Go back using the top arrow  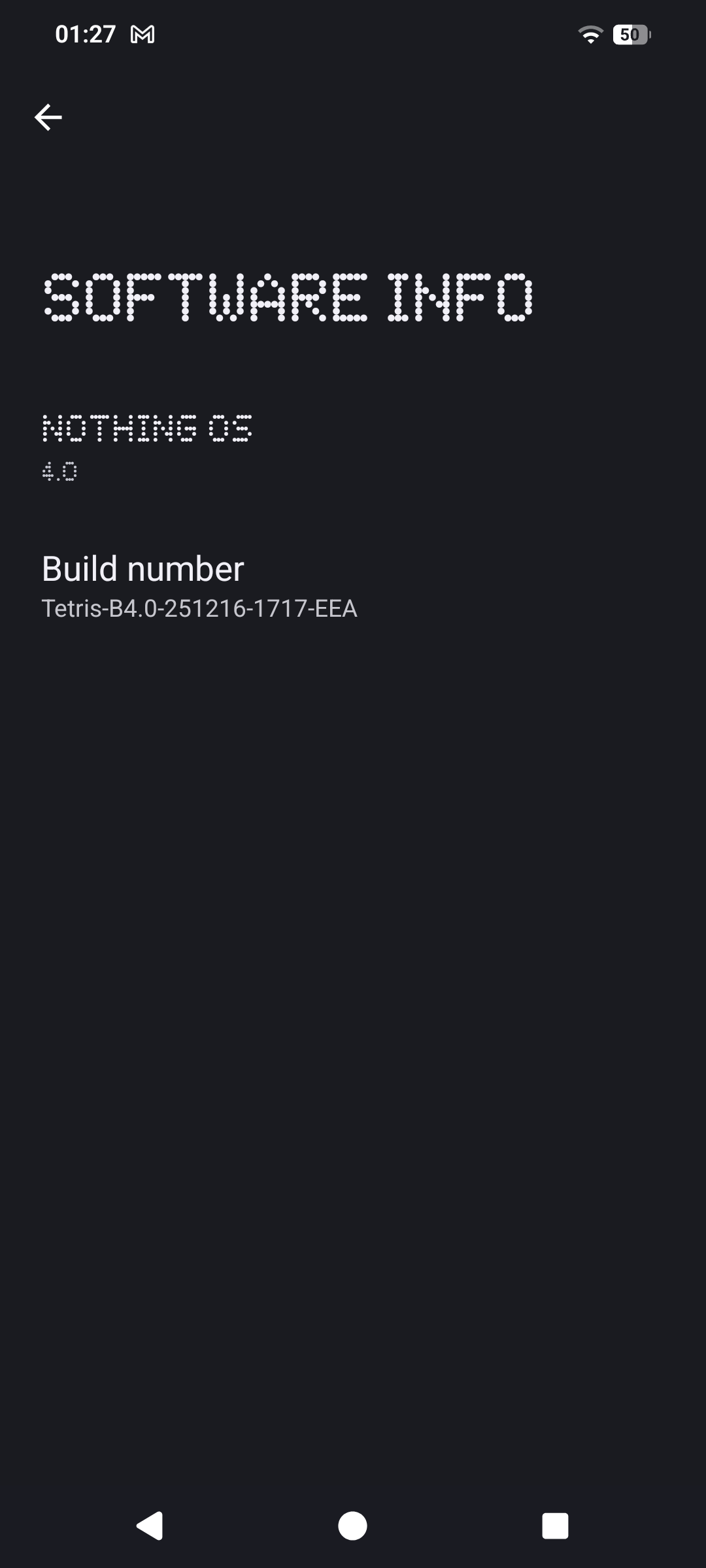(x=48, y=118)
